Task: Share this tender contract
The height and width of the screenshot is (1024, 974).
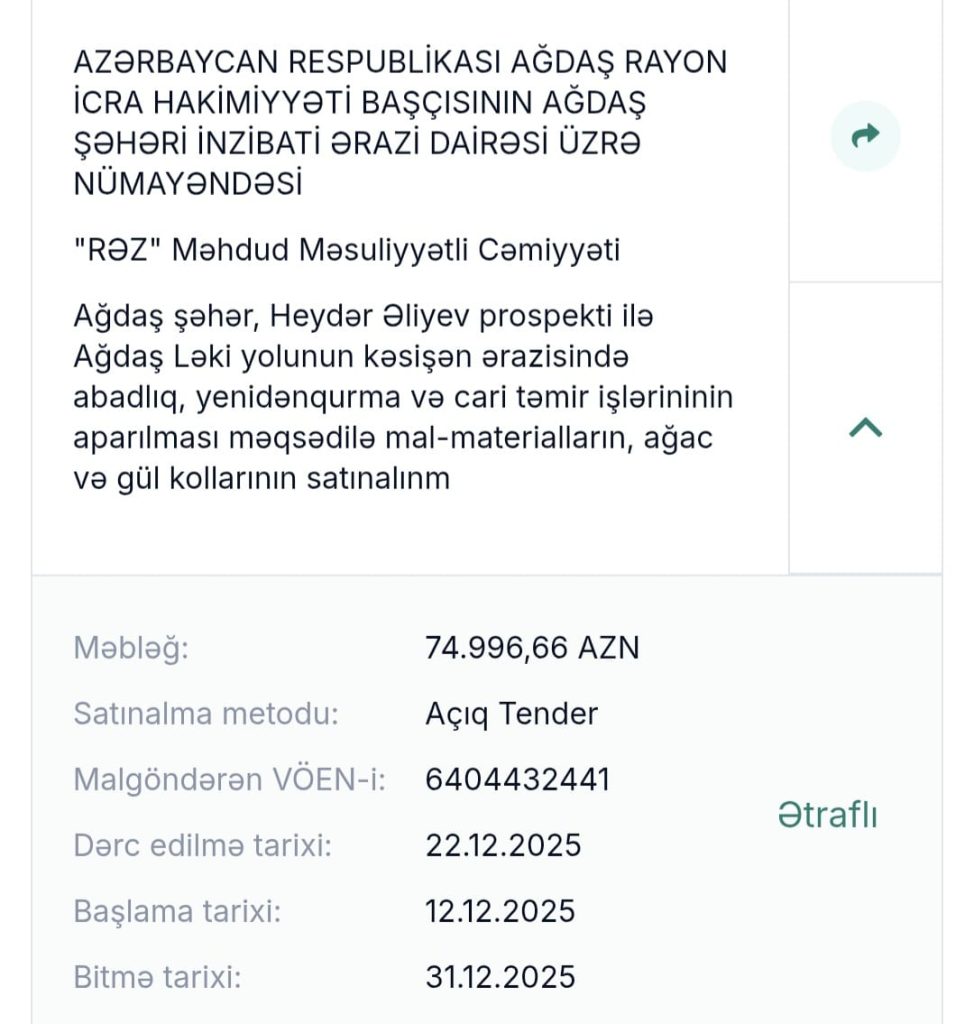Action: (x=865, y=136)
